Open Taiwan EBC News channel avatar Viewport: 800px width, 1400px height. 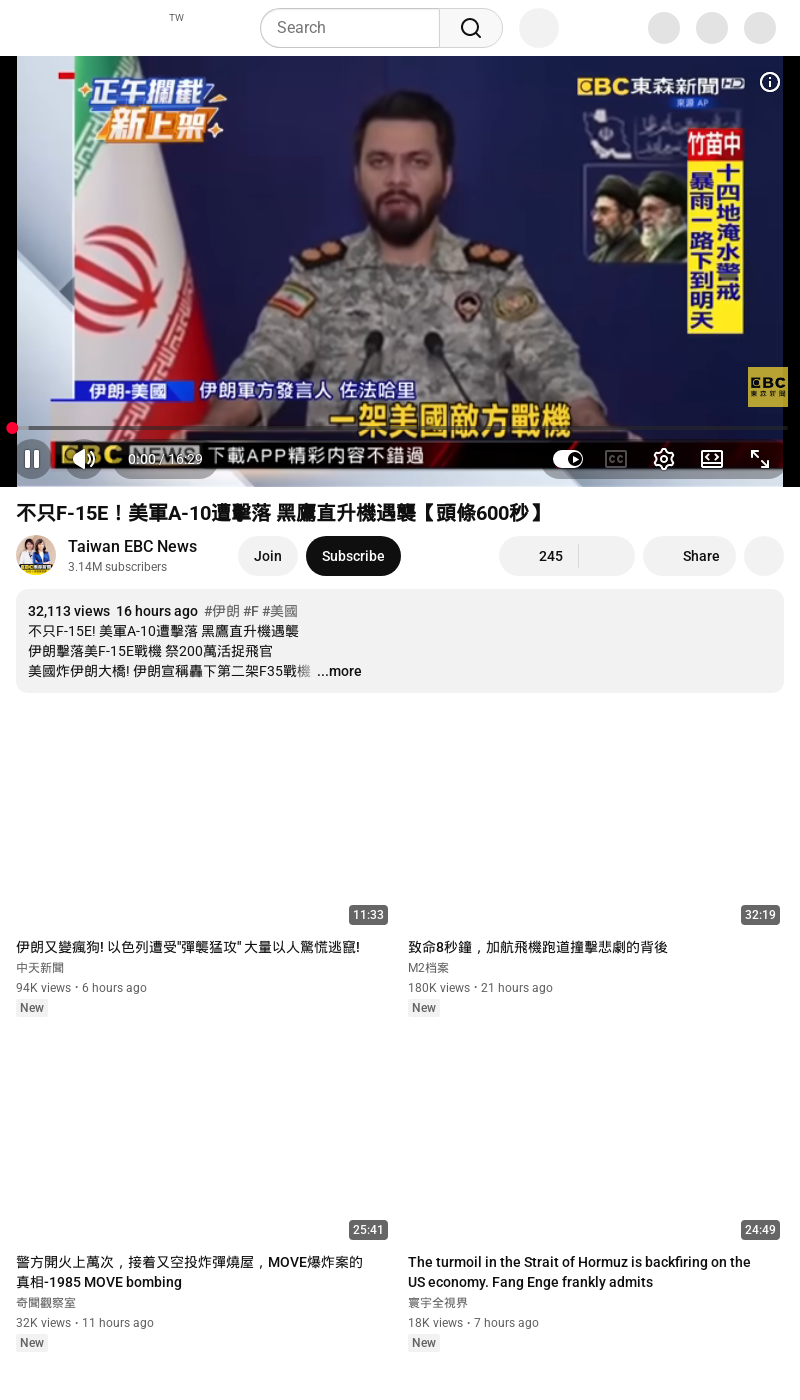(36, 556)
